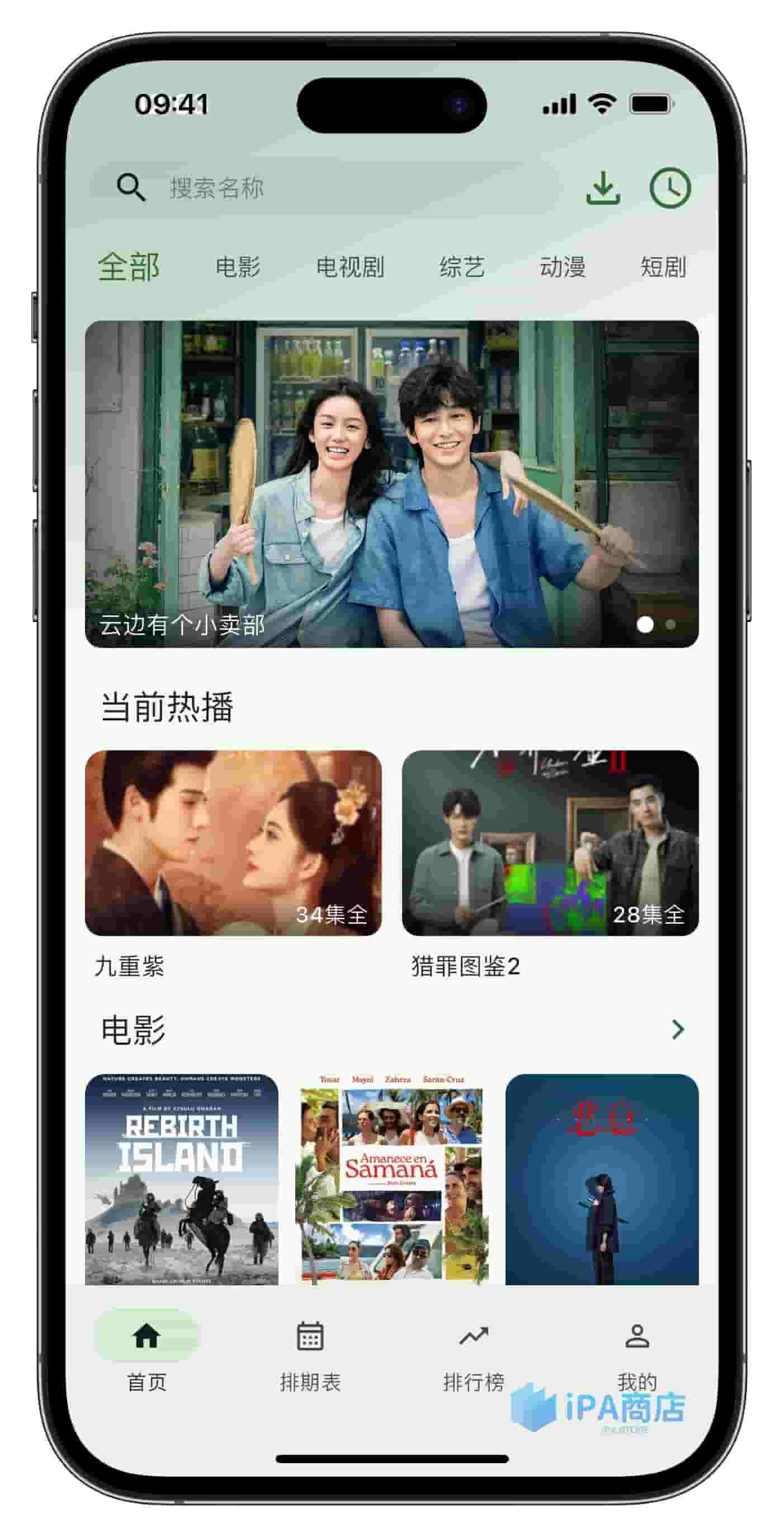This screenshot has height=1537, width=784.
Task: Open the downloads icon
Action: tap(603, 188)
